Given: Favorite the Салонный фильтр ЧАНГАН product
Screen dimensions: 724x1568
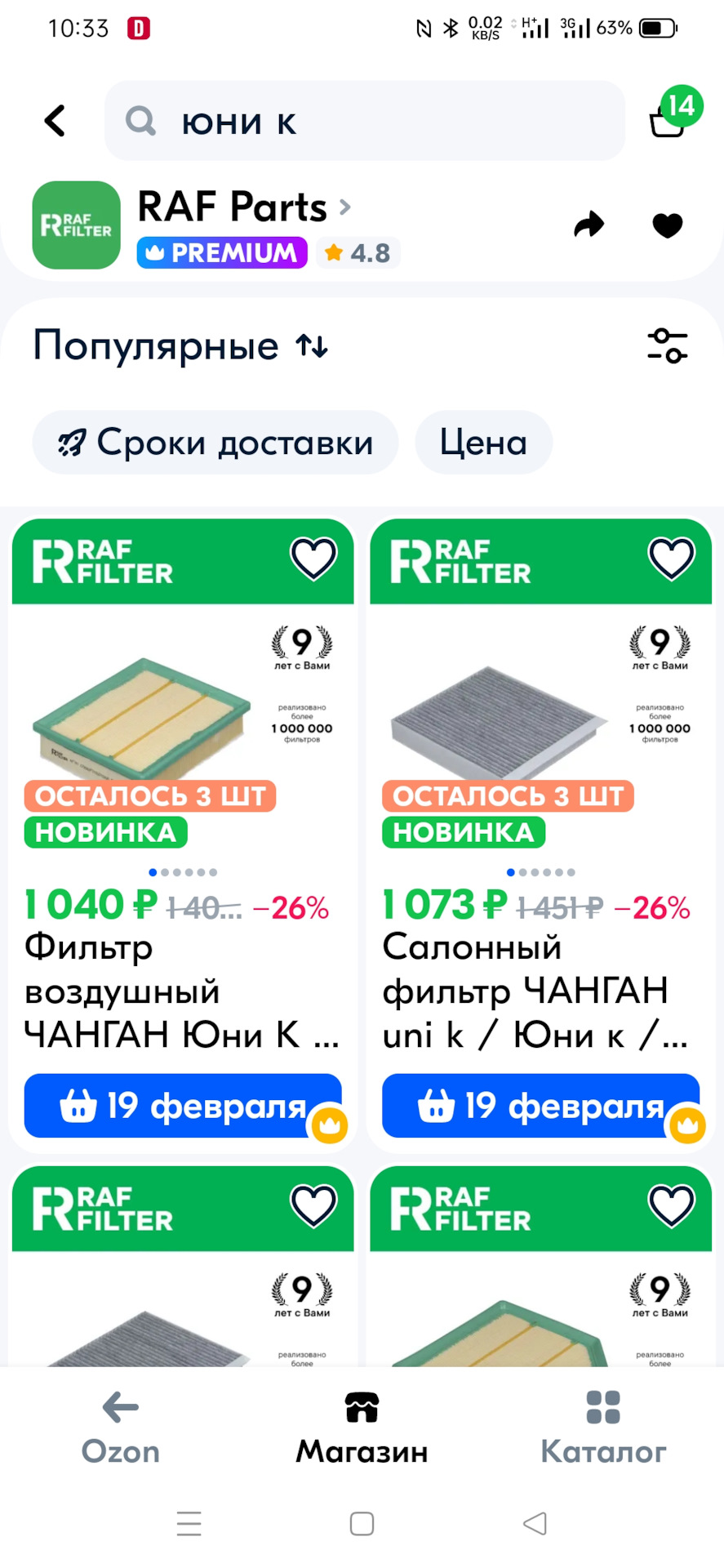Looking at the screenshot, I should pos(672,559).
